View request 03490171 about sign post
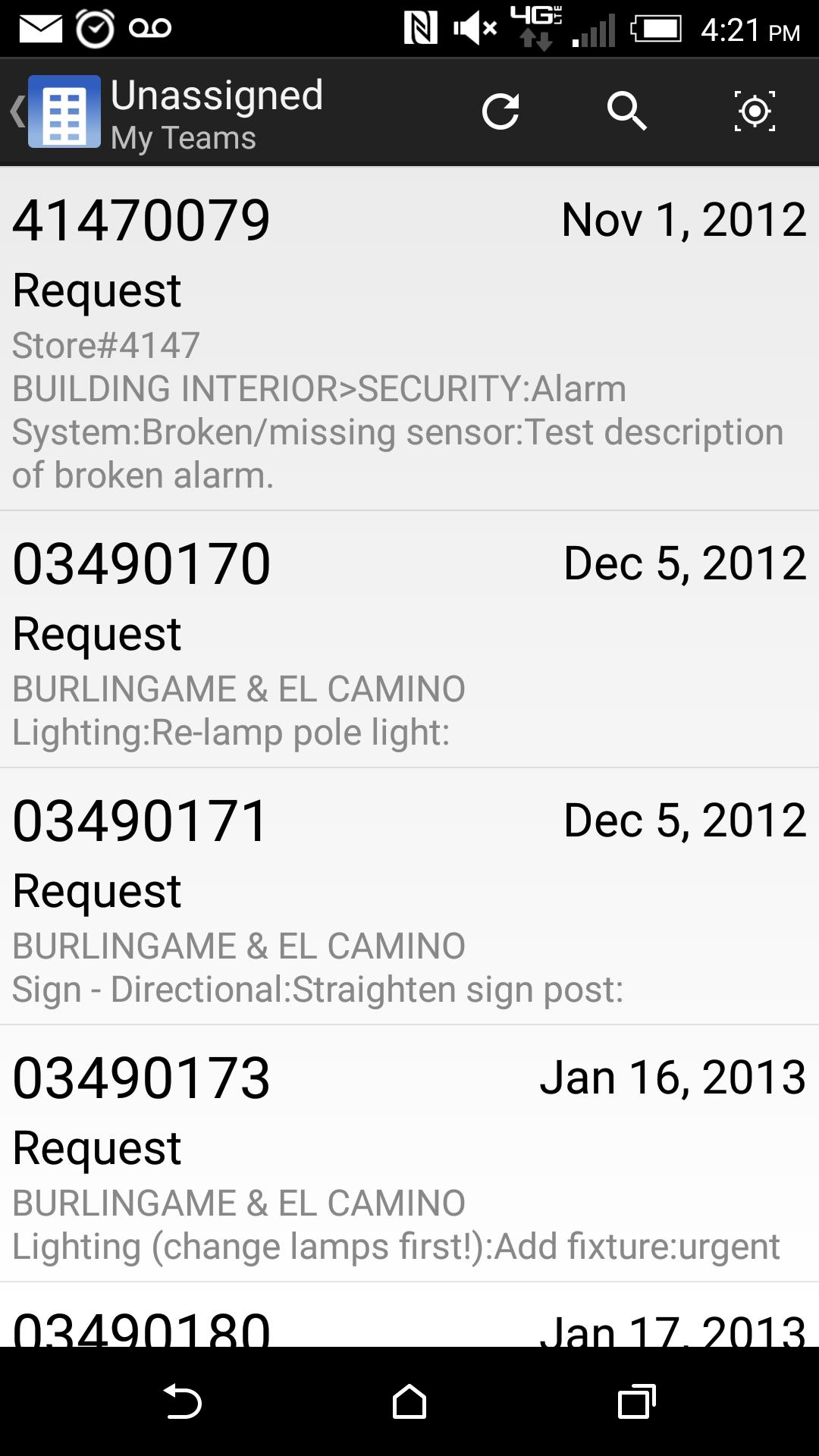 coord(409,896)
